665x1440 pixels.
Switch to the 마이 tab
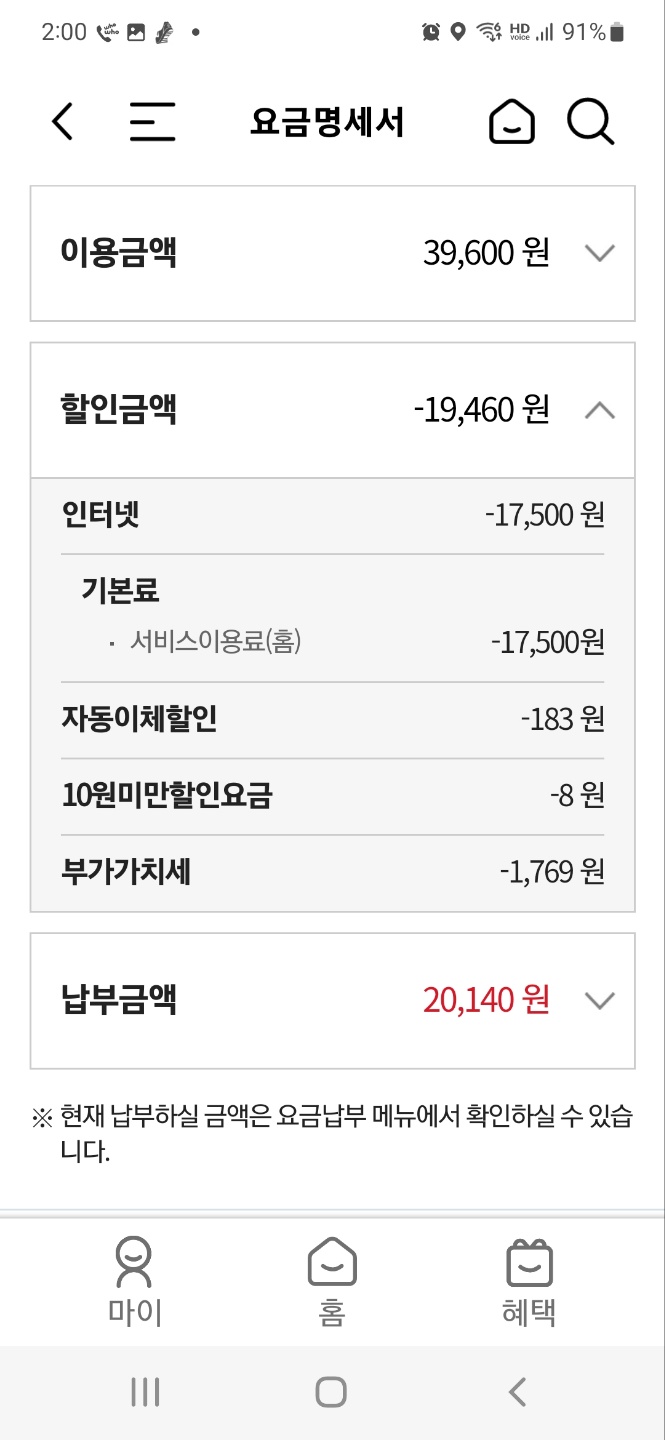tap(134, 1282)
